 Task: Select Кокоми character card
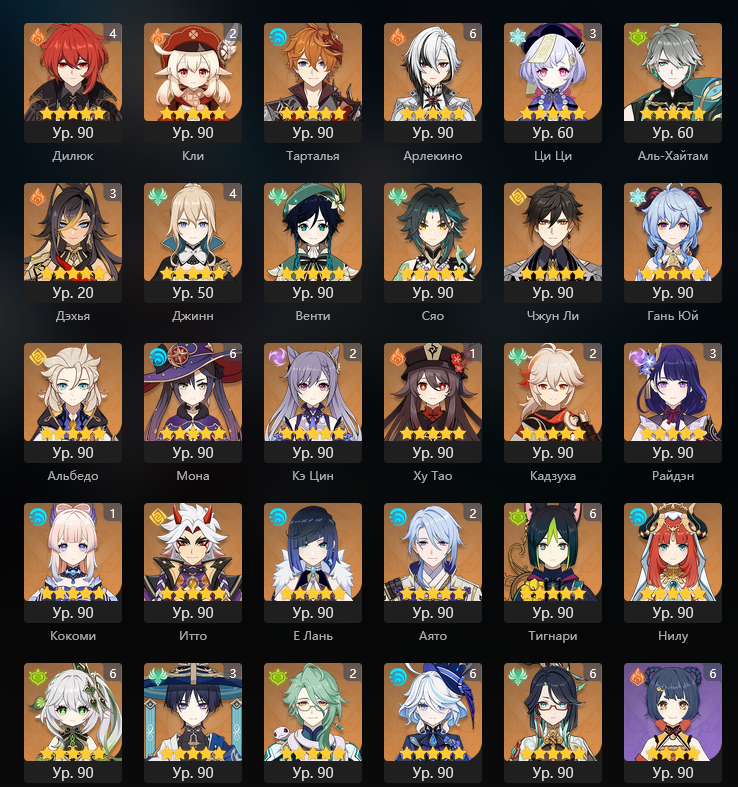[73, 560]
